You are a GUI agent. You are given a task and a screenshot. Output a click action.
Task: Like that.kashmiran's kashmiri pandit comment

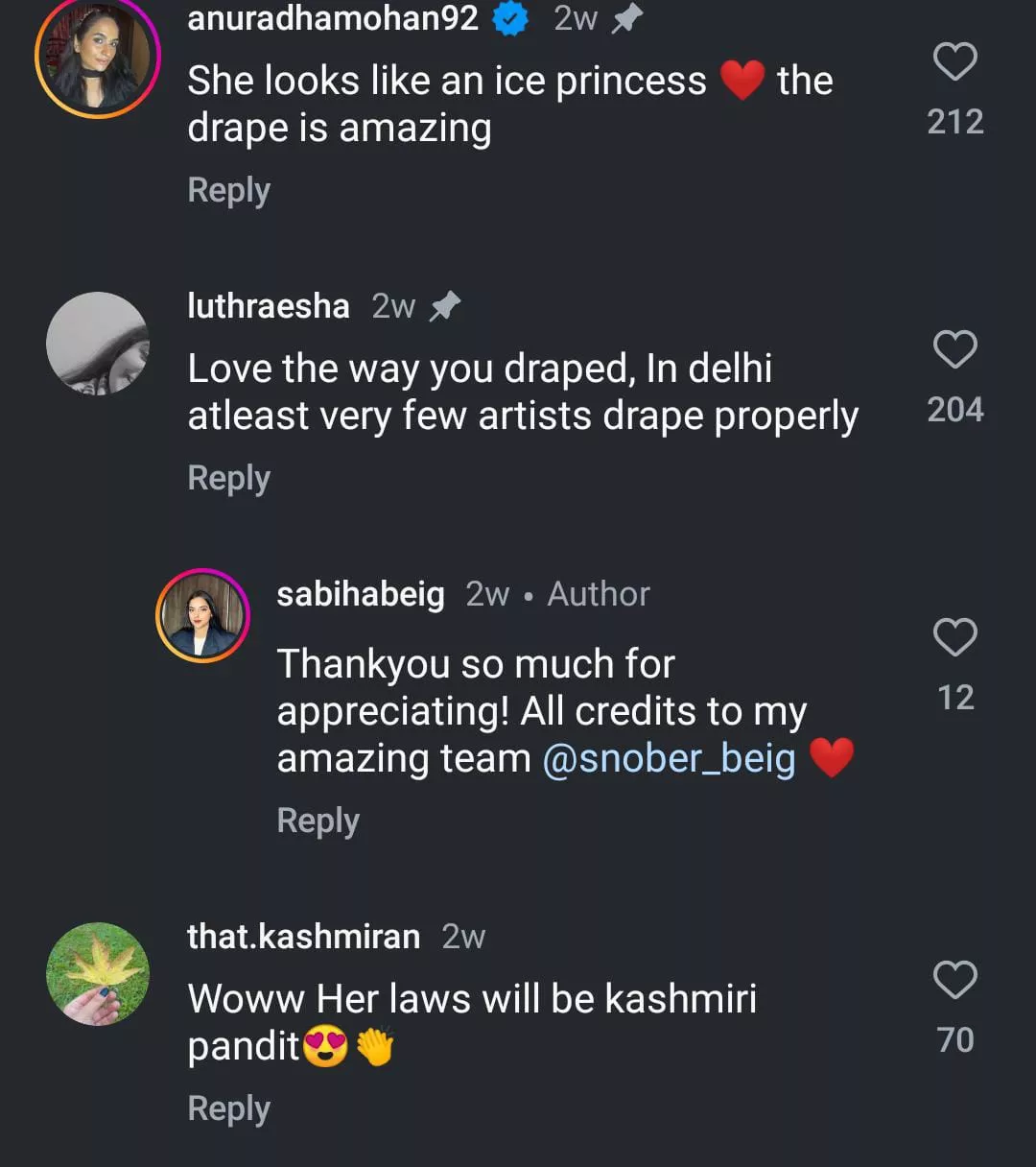click(954, 980)
